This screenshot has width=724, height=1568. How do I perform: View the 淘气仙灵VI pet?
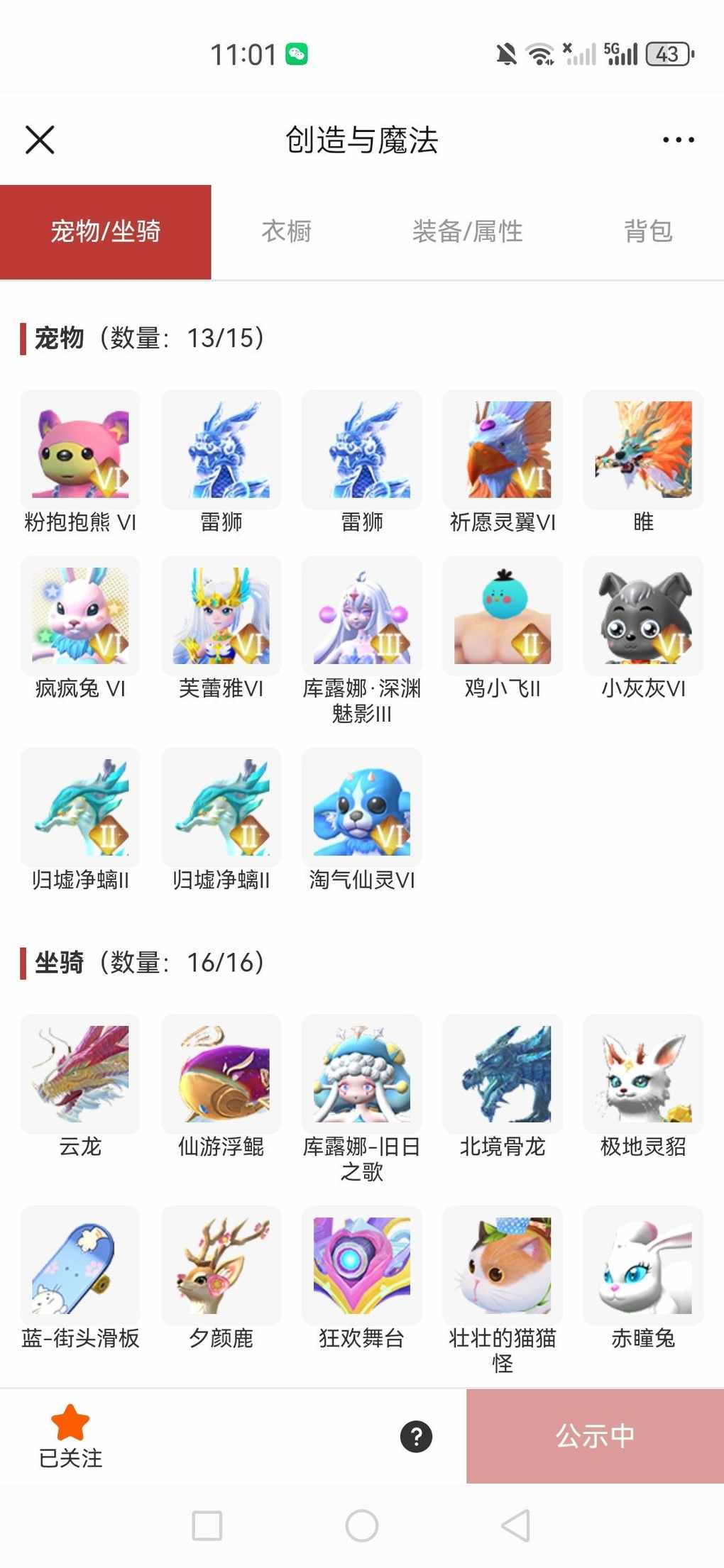click(x=361, y=808)
